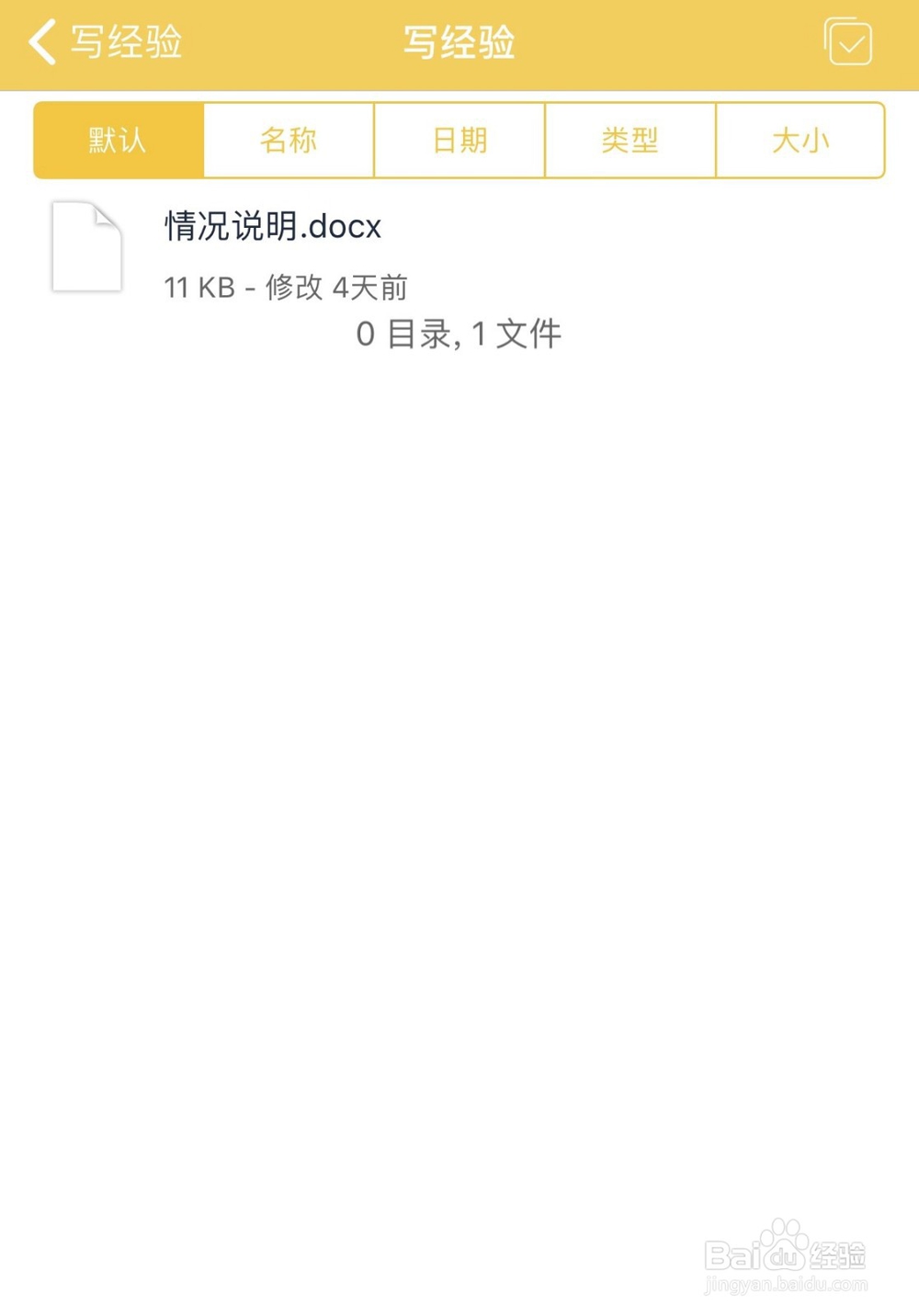Select the 默认 sort option
919x1316 pixels.
pyautogui.click(x=116, y=139)
